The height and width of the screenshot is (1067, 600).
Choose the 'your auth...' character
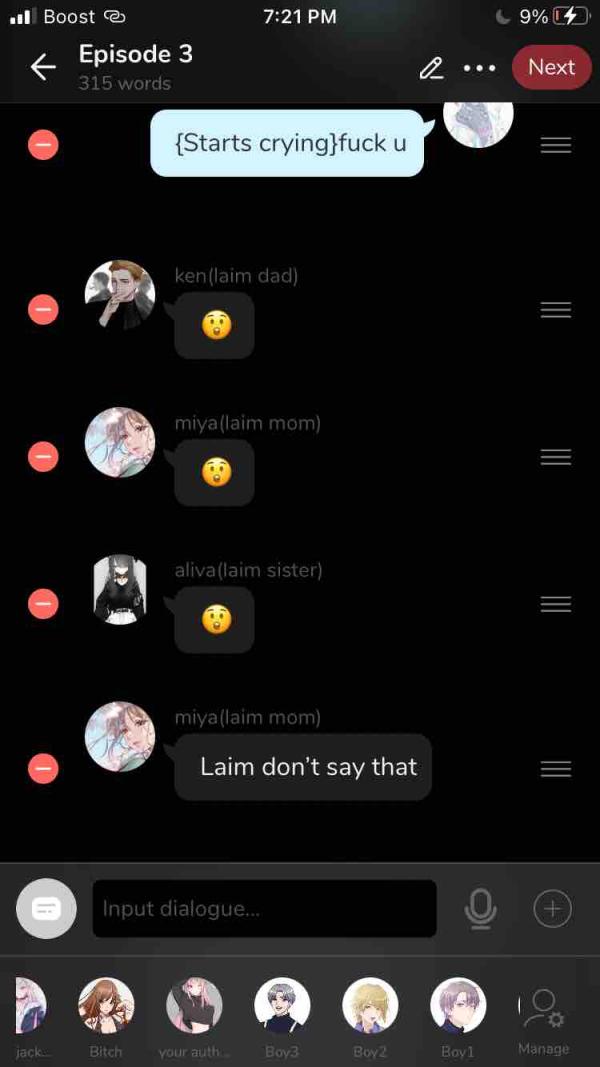194,1008
